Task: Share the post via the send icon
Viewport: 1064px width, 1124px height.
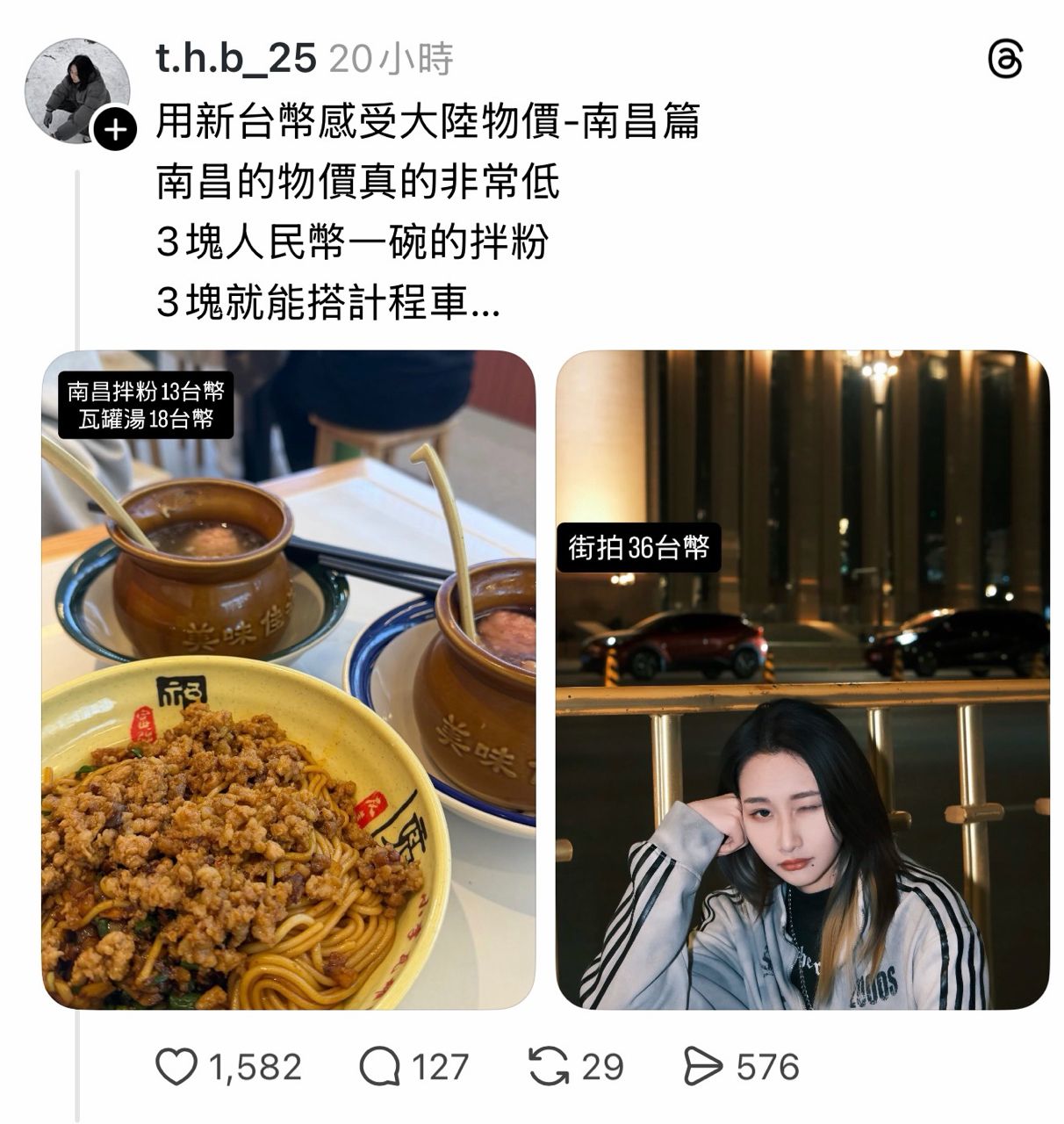Action: 703,1067
